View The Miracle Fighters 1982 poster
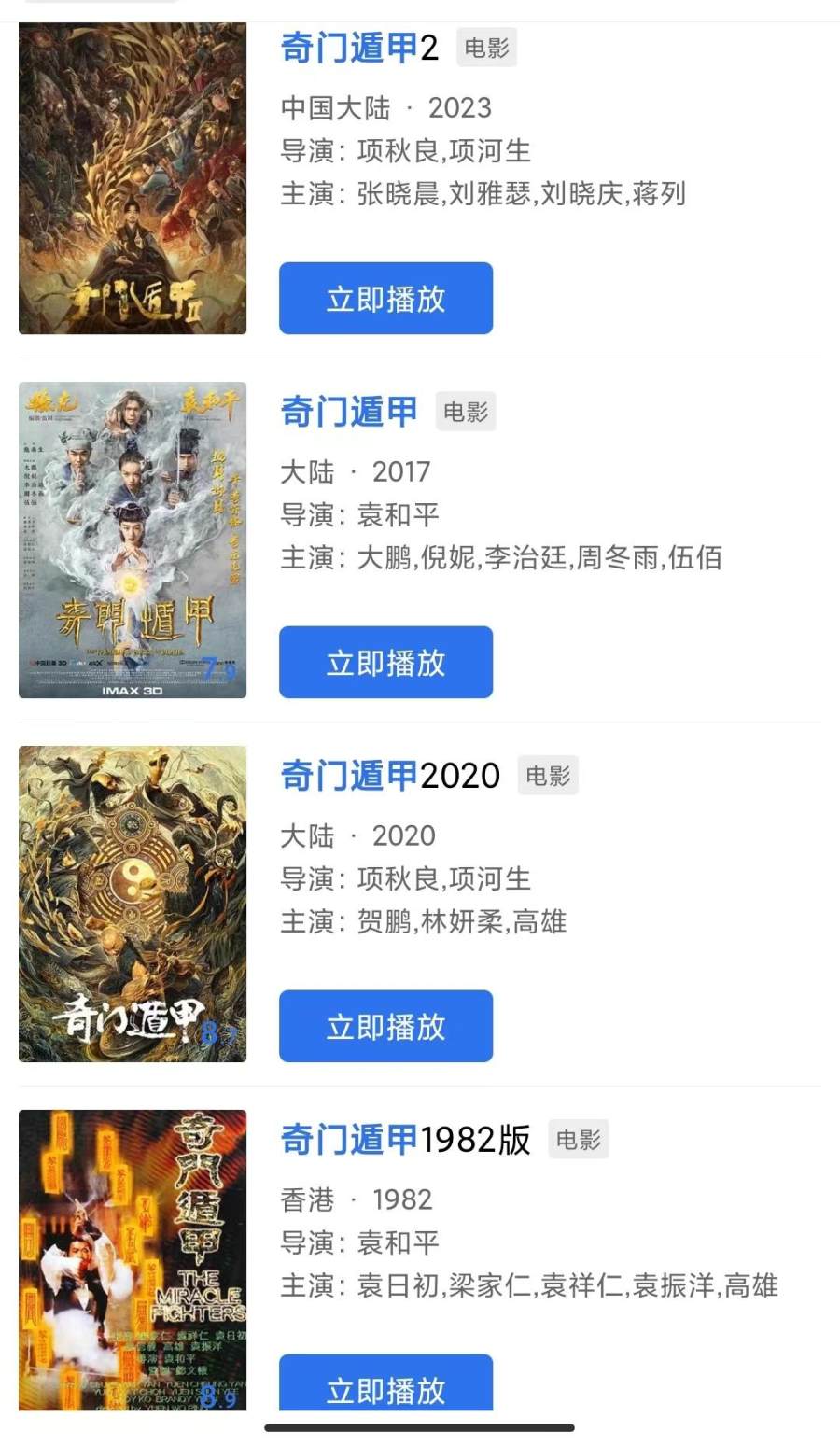The width and height of the screenshot is (840, 1445). tap(133, 1260)
